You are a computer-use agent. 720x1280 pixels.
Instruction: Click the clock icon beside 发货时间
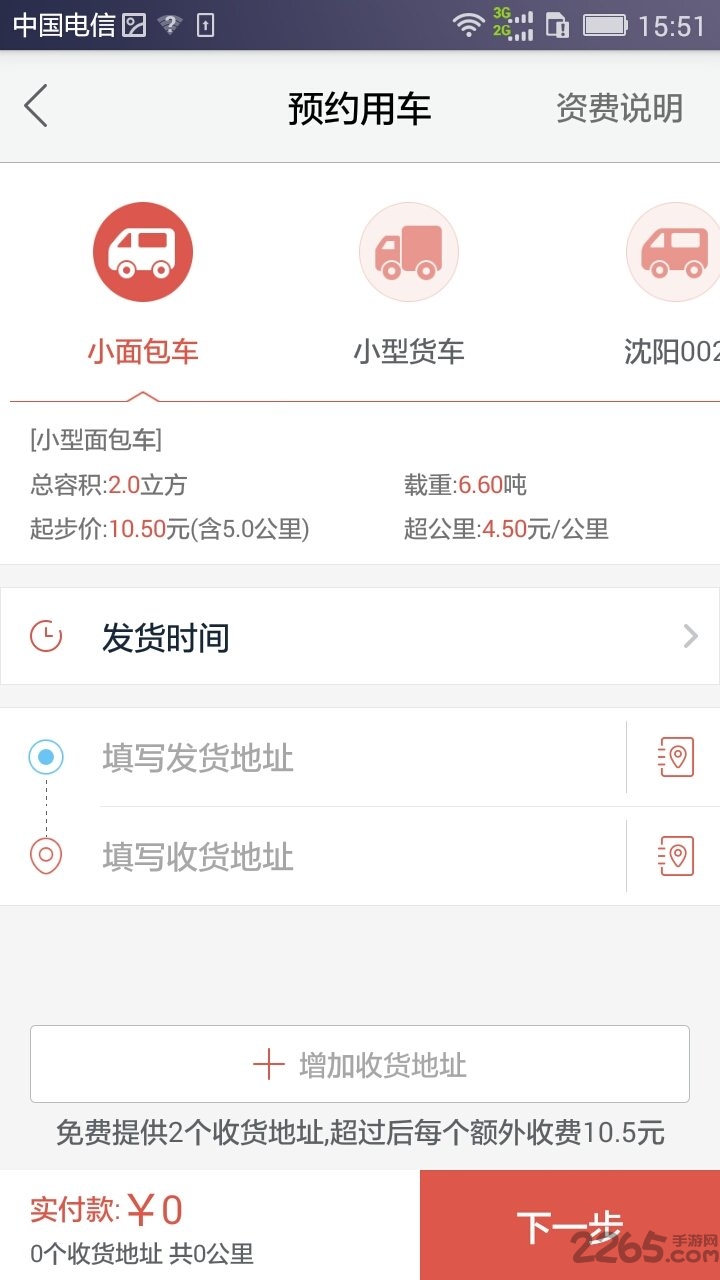[x=45, y=636]
